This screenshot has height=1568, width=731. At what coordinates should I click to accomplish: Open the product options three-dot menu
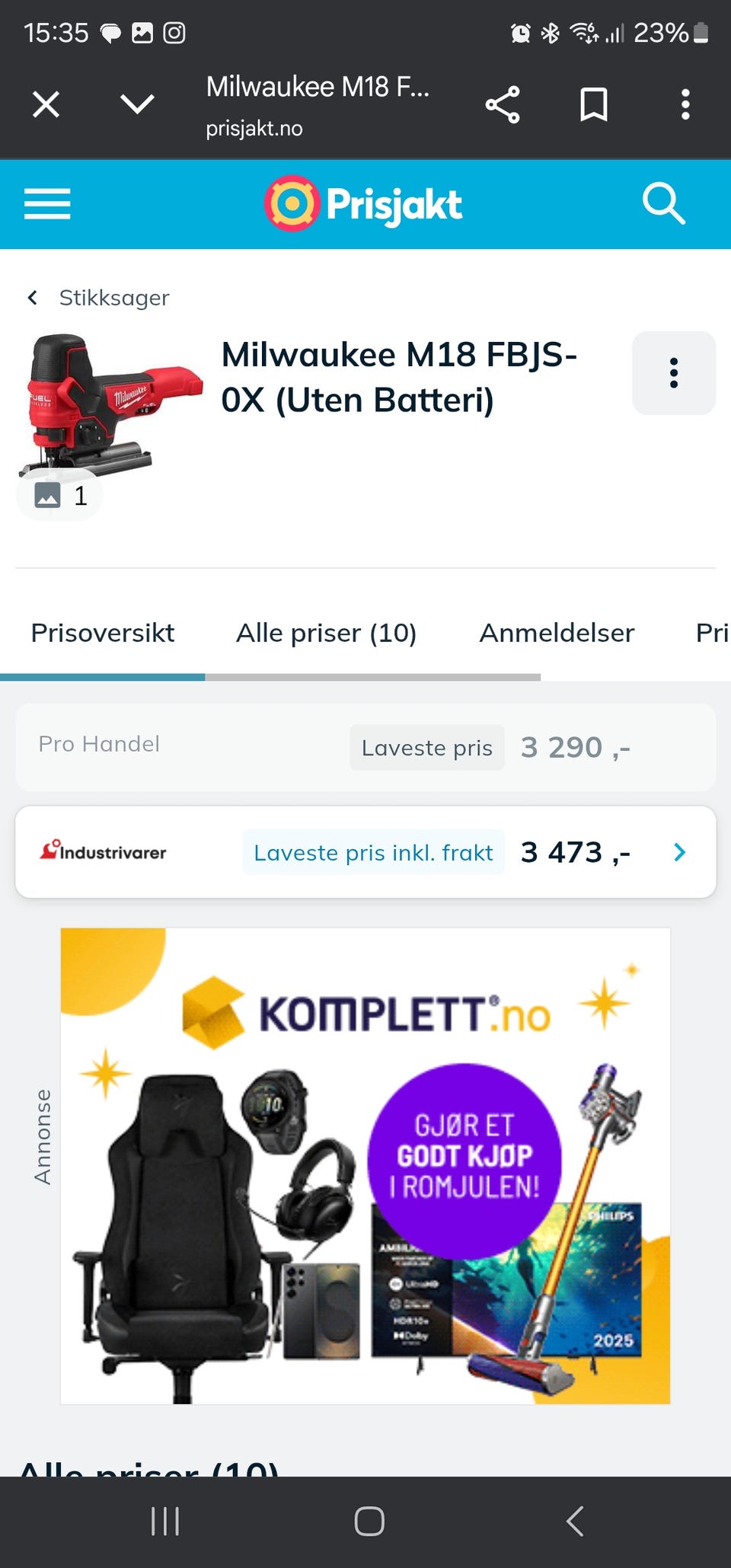click(x=673, y=373)
